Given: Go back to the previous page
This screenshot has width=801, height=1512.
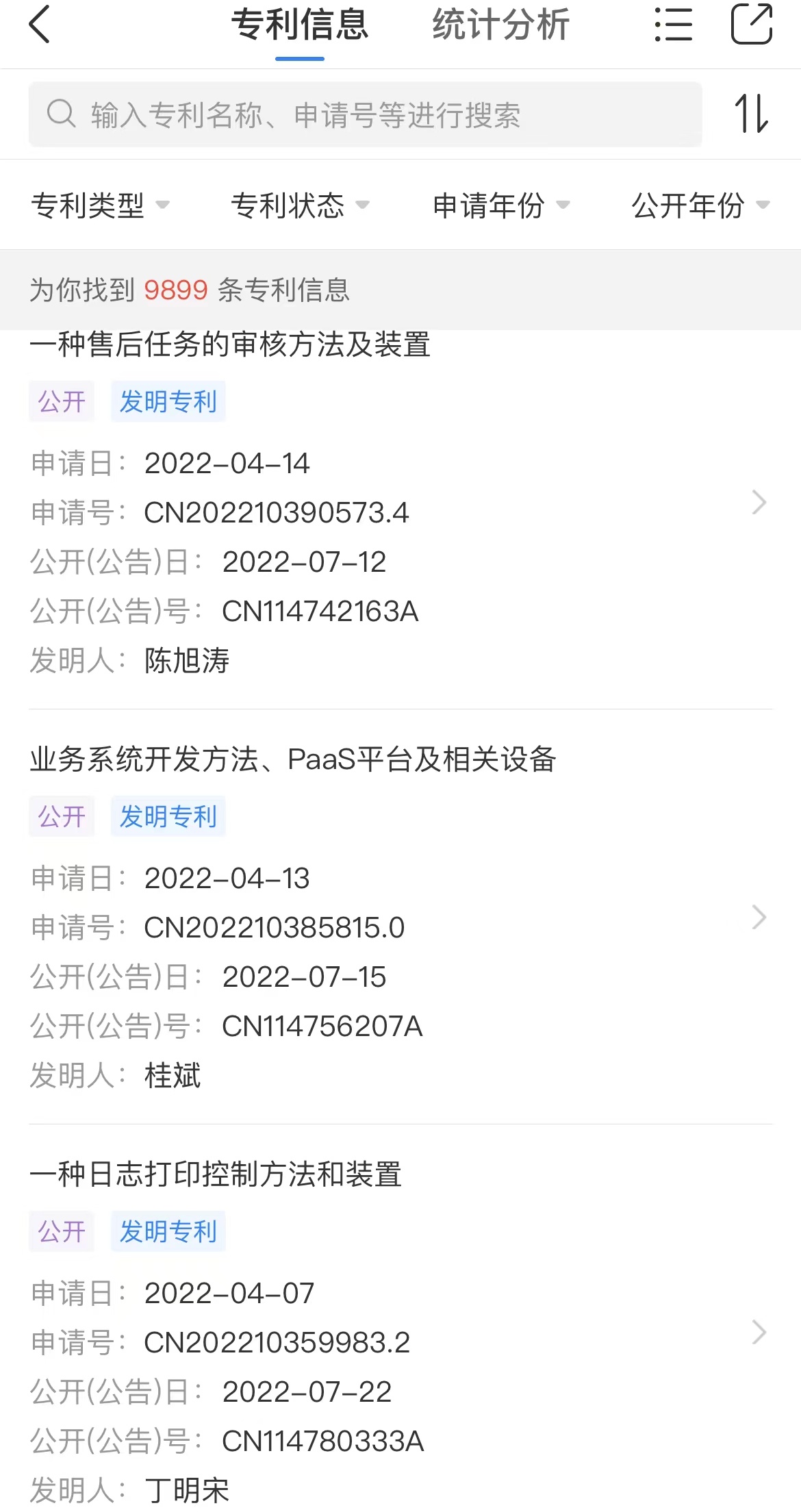Looking at the screenshot, I should 40,25.
